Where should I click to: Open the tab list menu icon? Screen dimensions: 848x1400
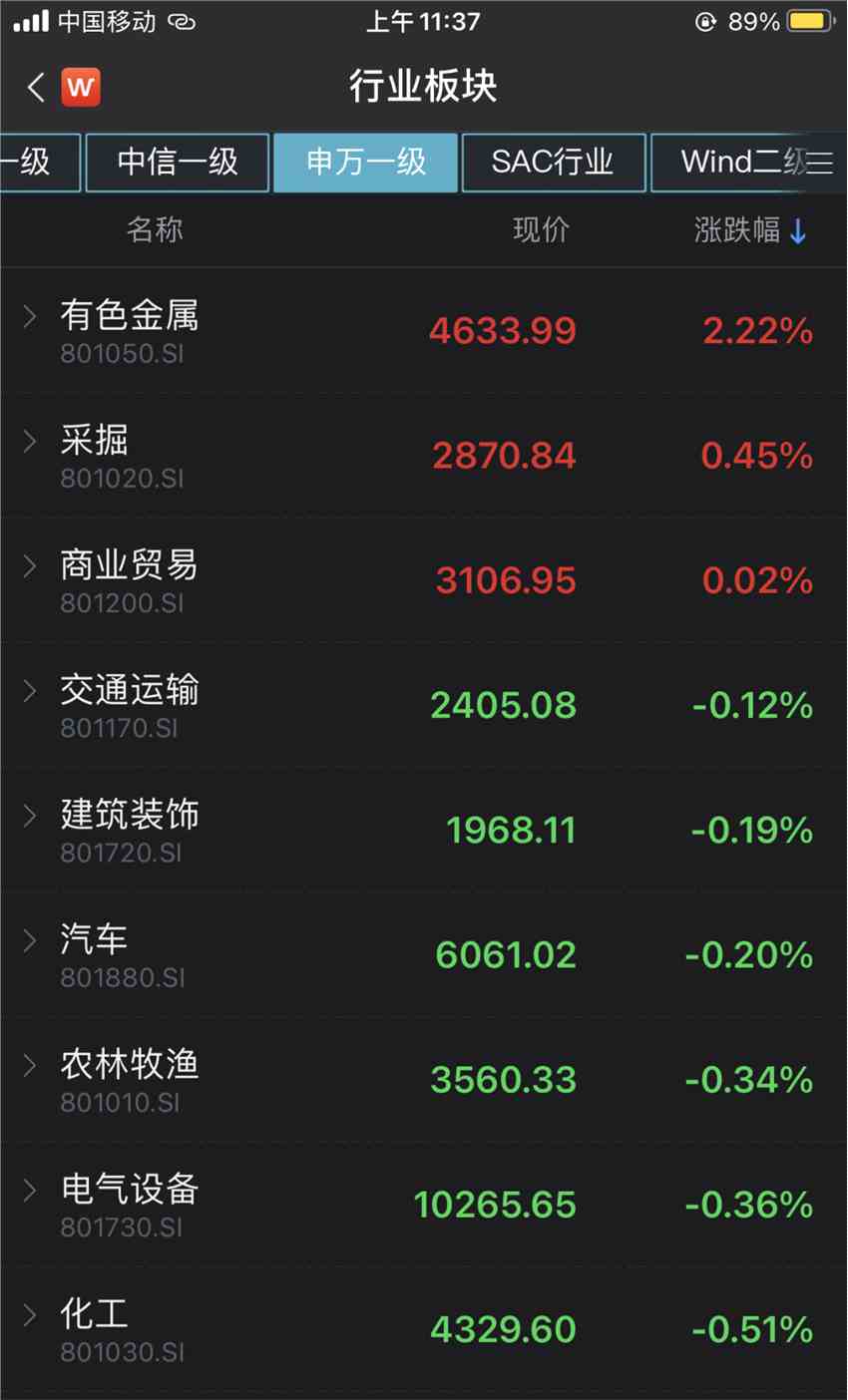(821, 164)
